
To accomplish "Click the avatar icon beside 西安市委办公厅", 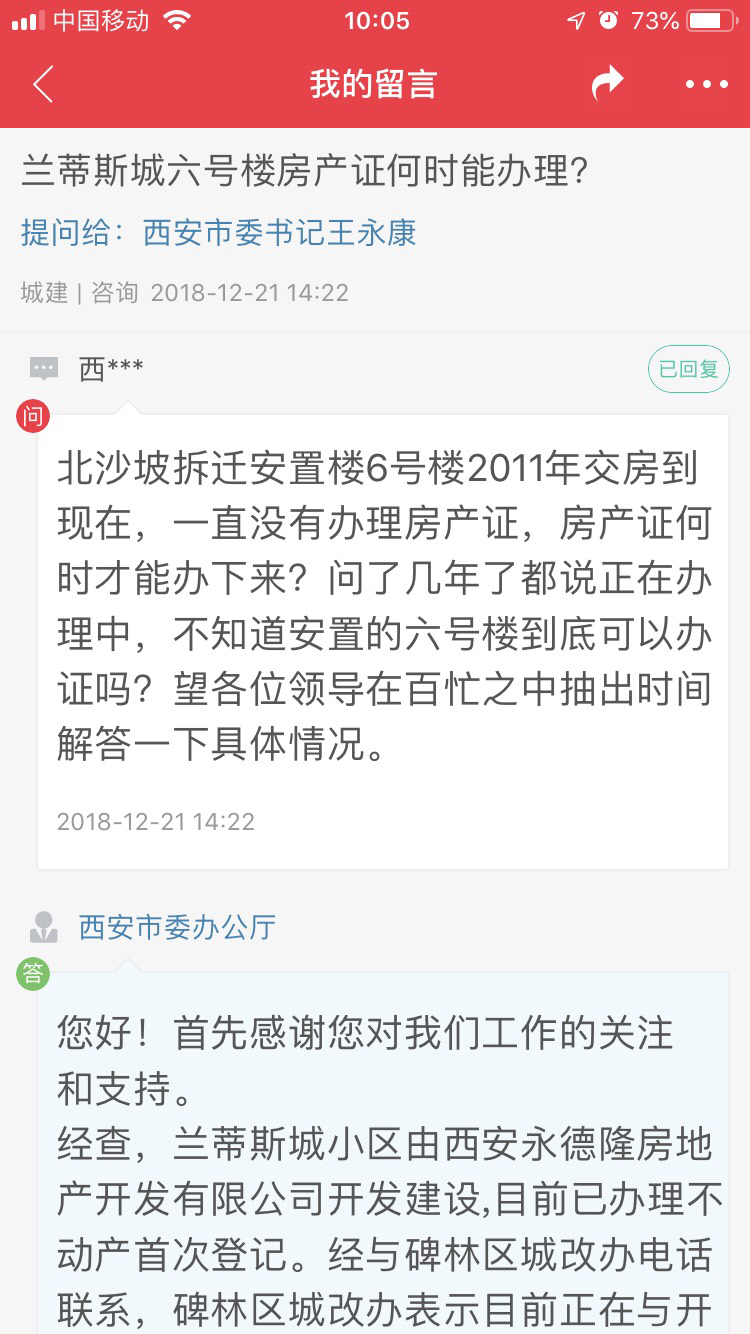I will pyautogui.click(x=43, y=926).
